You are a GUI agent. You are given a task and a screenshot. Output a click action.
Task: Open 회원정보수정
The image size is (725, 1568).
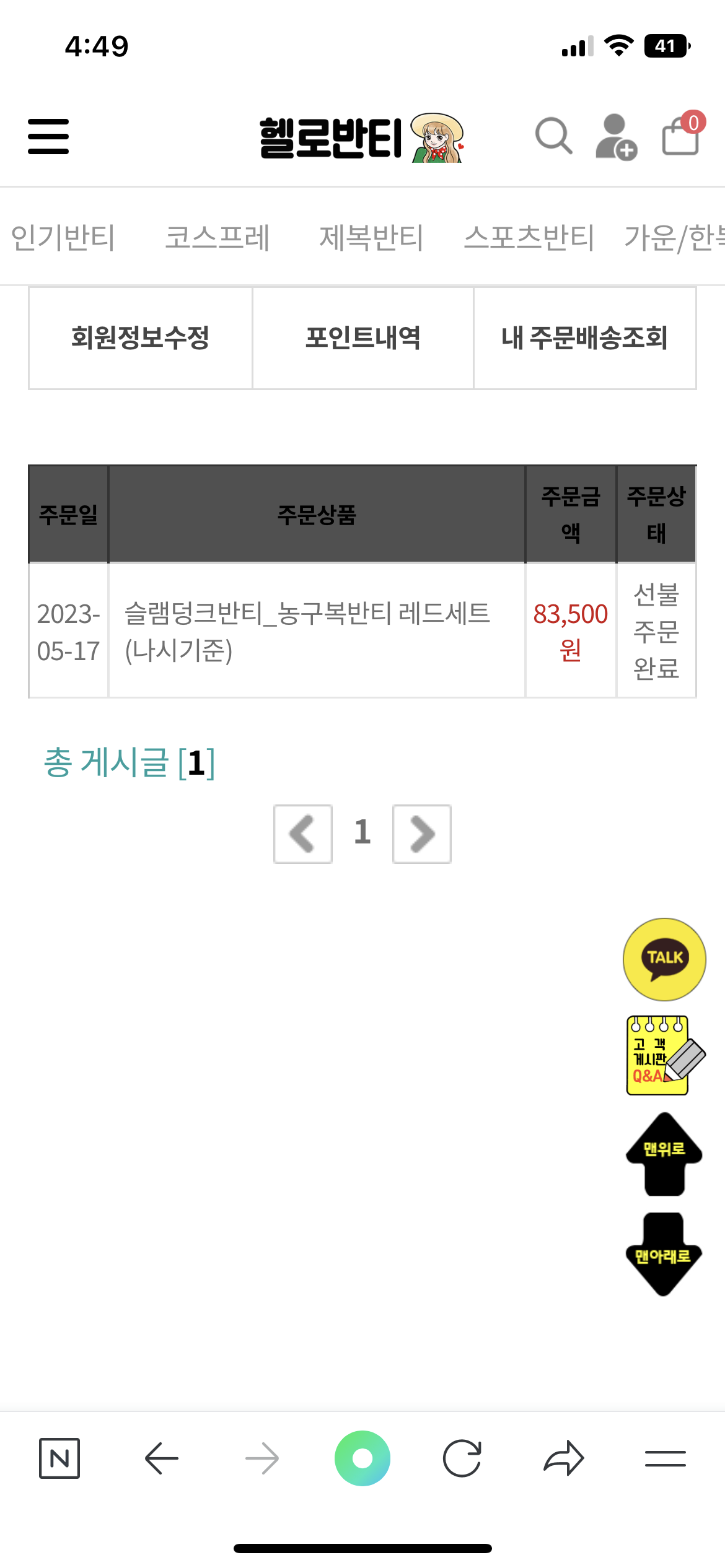[141, 338]
